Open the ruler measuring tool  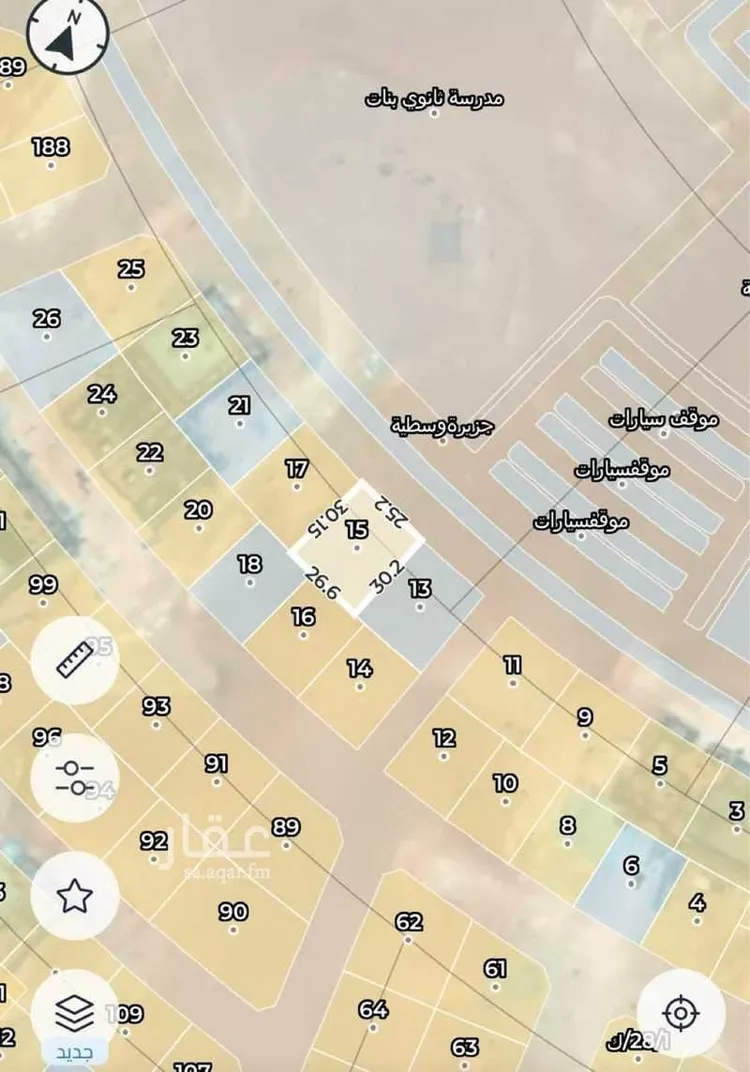point(74,659)
